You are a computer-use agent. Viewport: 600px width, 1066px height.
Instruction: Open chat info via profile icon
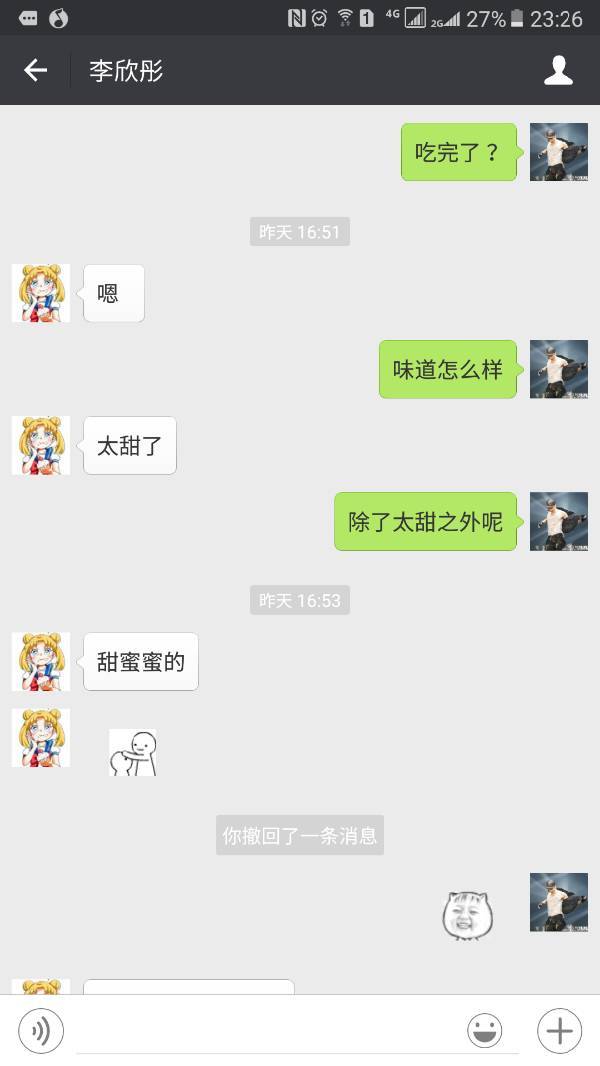[558, 70]
